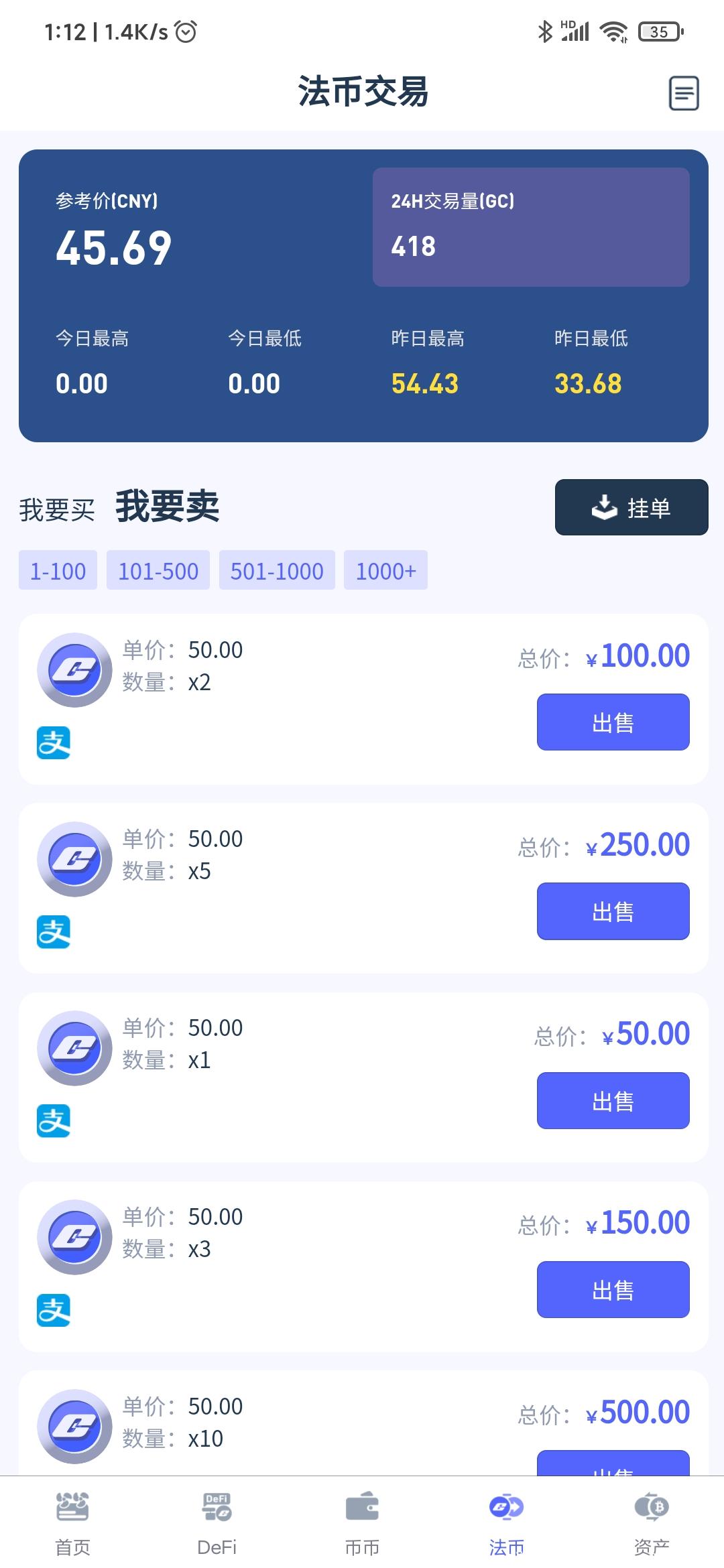Sell to the ¥250.00 order
The image size is (724, 1568).
(613, 911)
